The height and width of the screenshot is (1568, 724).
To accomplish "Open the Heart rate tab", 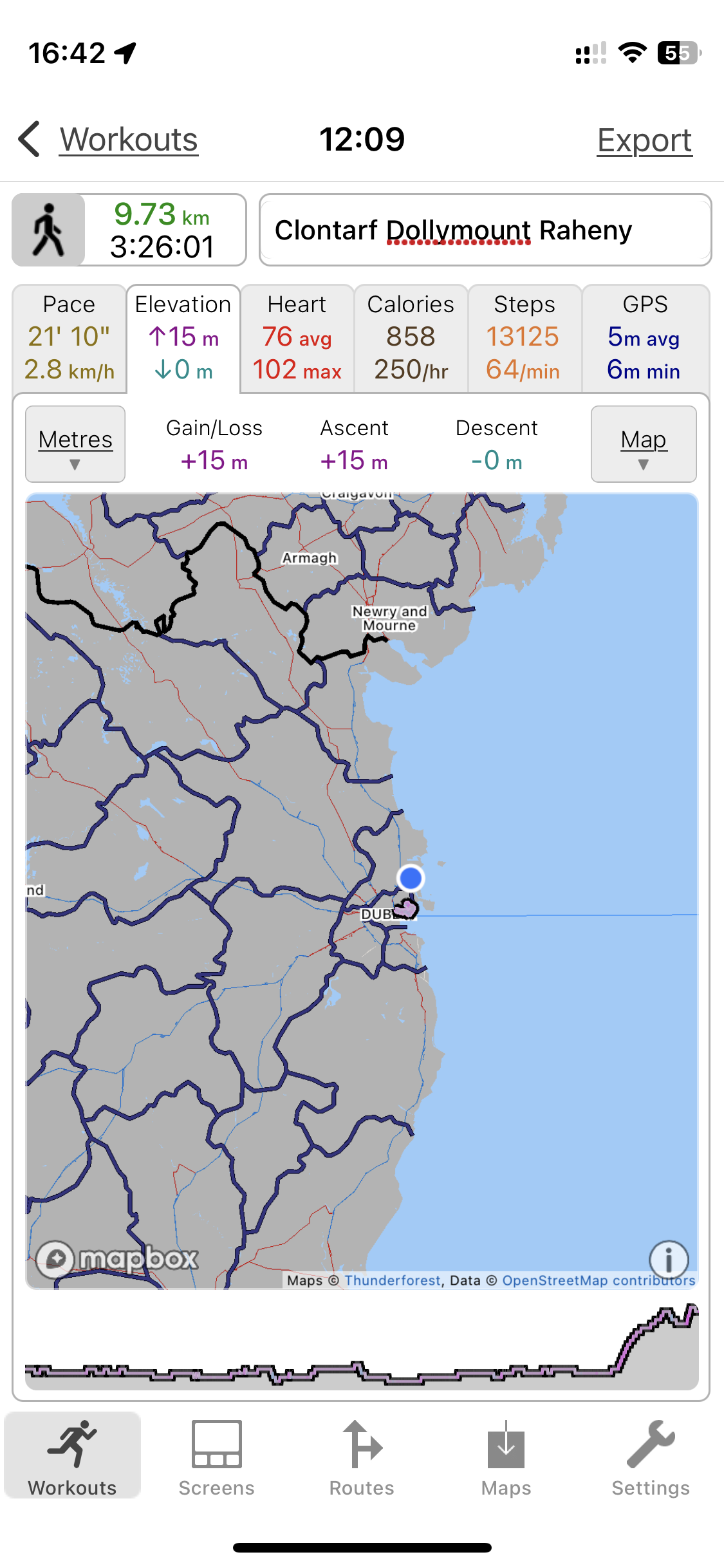I will tap(297, 339).
